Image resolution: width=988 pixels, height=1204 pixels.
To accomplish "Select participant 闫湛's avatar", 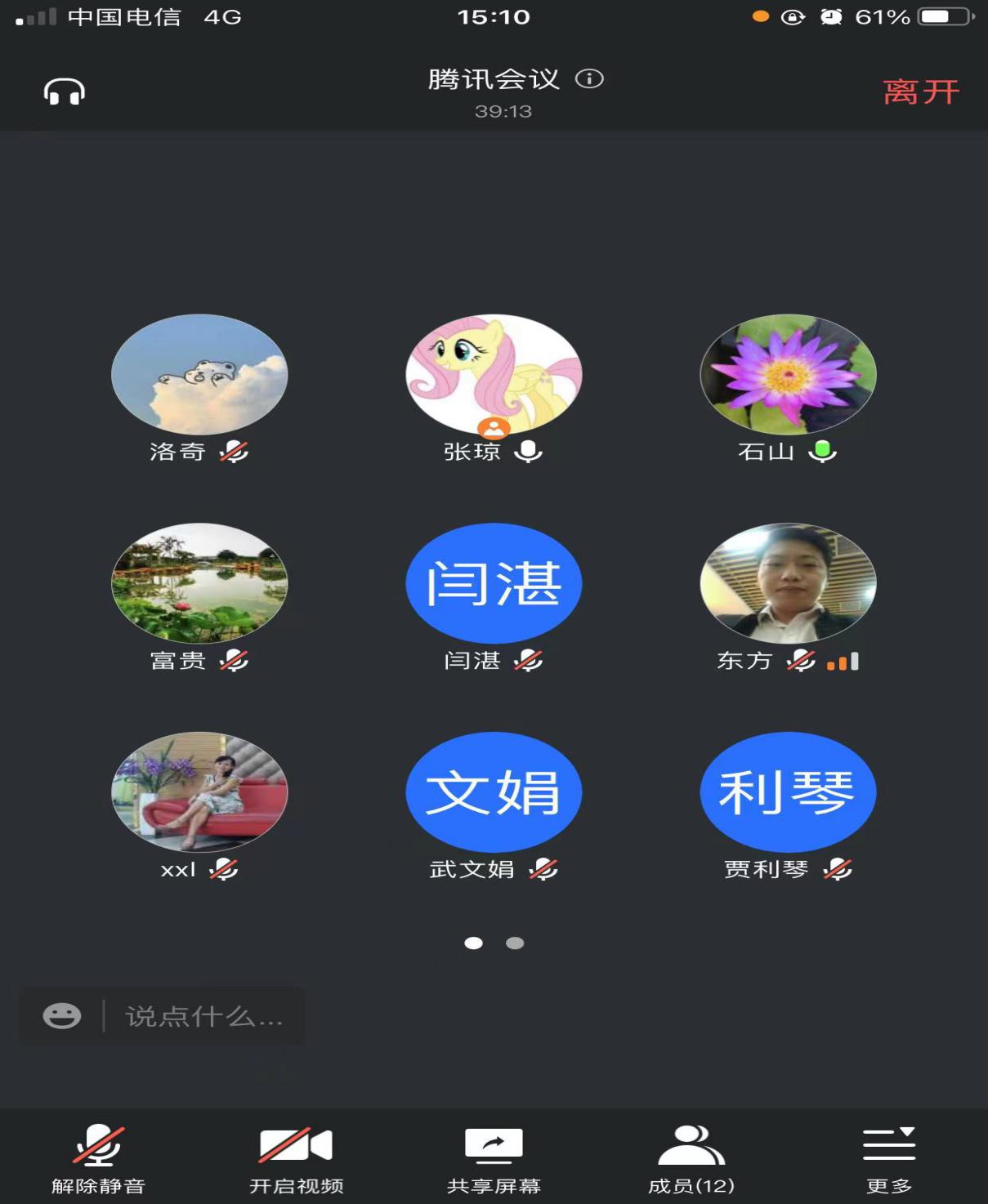I will tap(494, 583).
